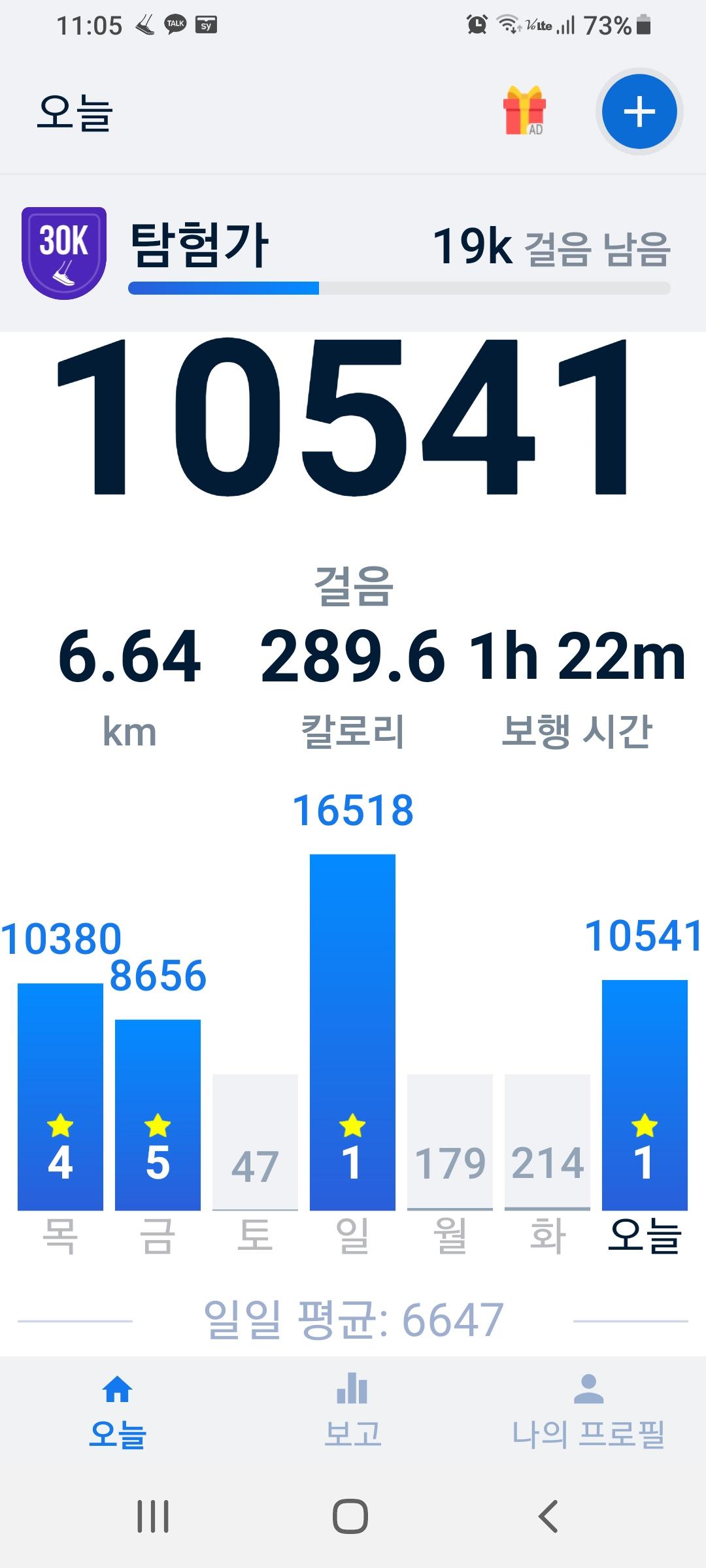Viewport: 706px width, 1568px height.
Task: Go back using the system back button
Action: [548, 1516]
